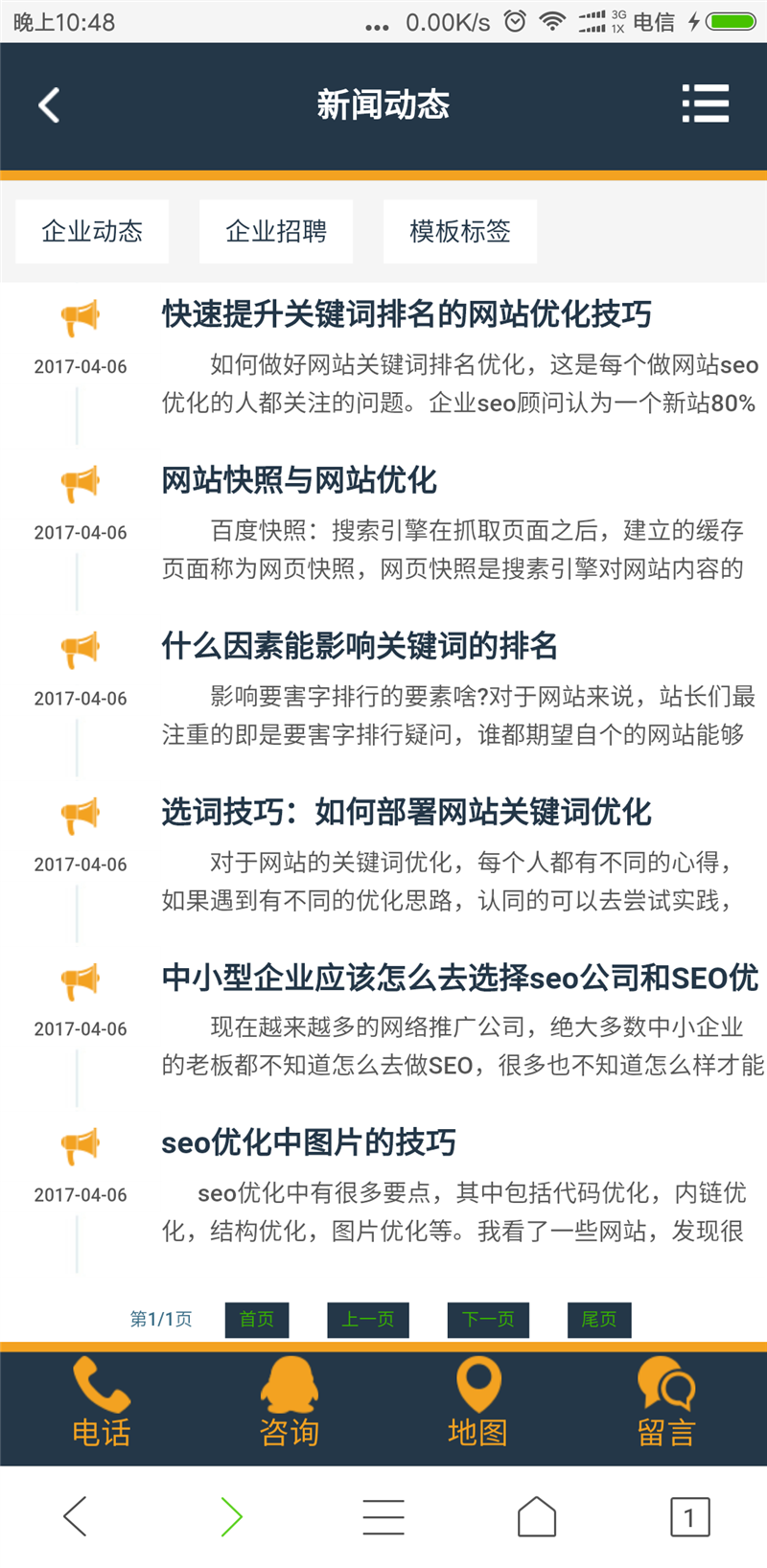Open the 中小型企业应该怎么去选择seo公司 article
Screen dimensions: 767x1568
coord(460,977)
